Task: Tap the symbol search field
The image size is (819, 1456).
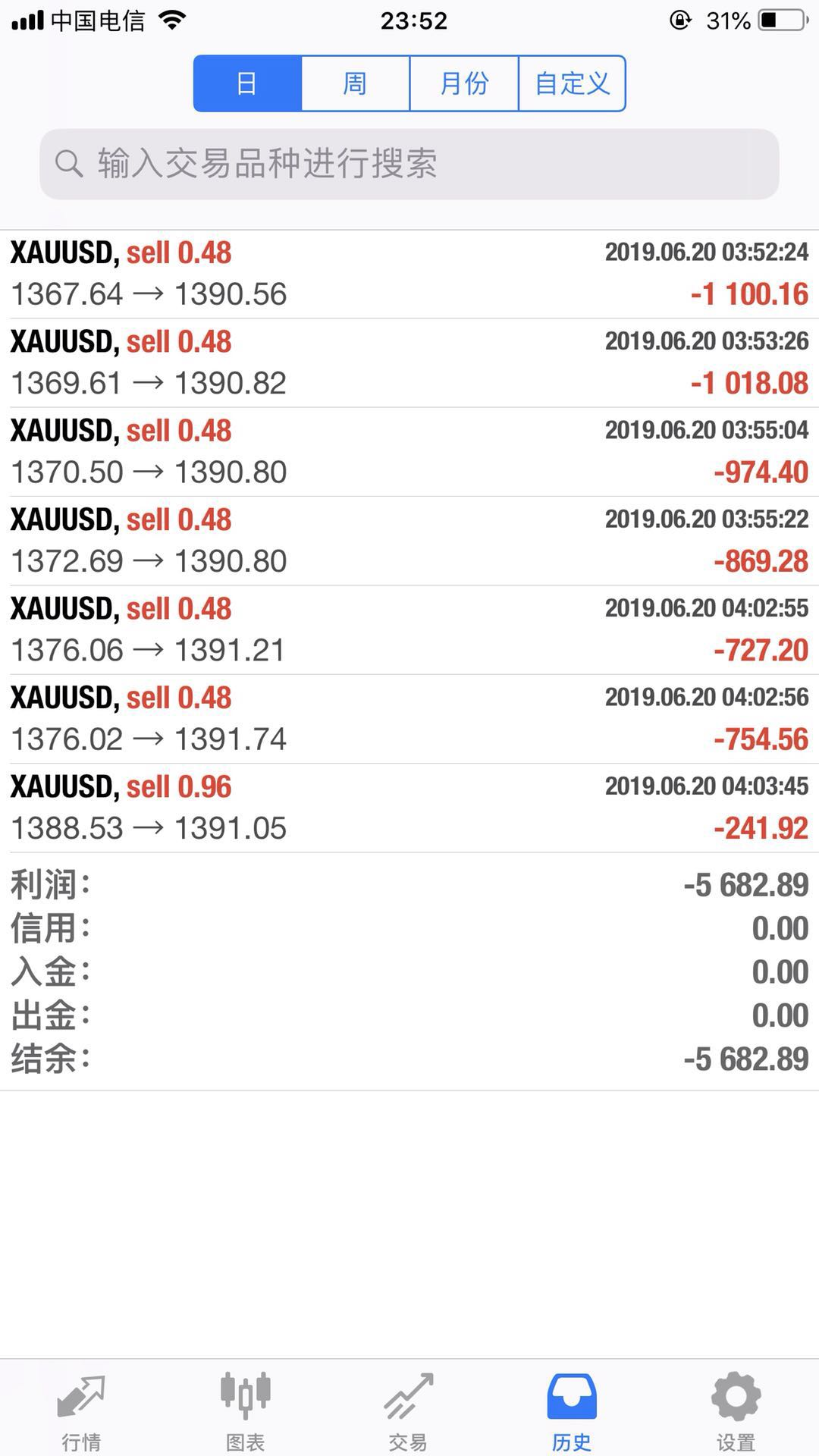Action: point(409,164)
